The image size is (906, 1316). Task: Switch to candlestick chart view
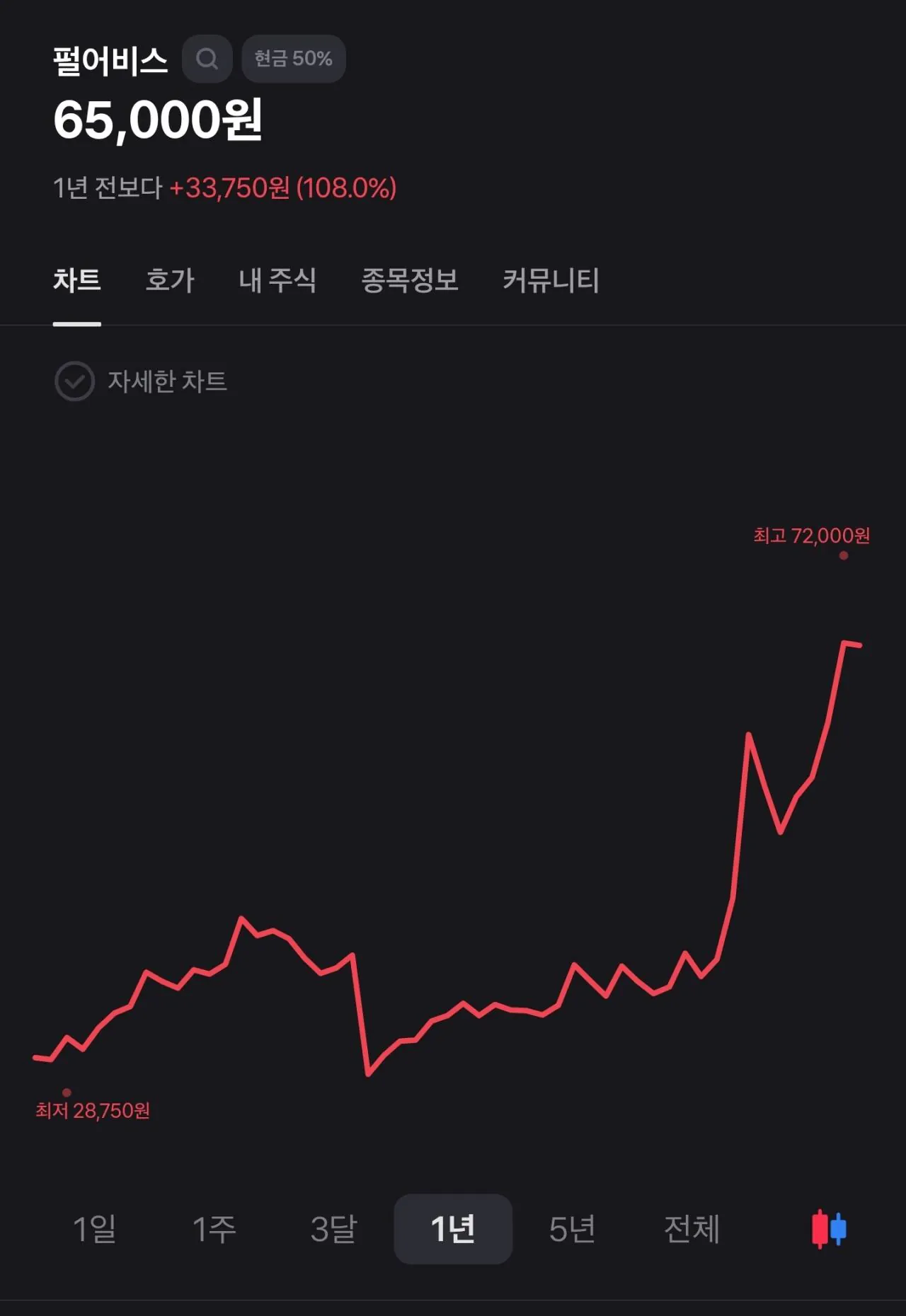(x=829, y=1229)
